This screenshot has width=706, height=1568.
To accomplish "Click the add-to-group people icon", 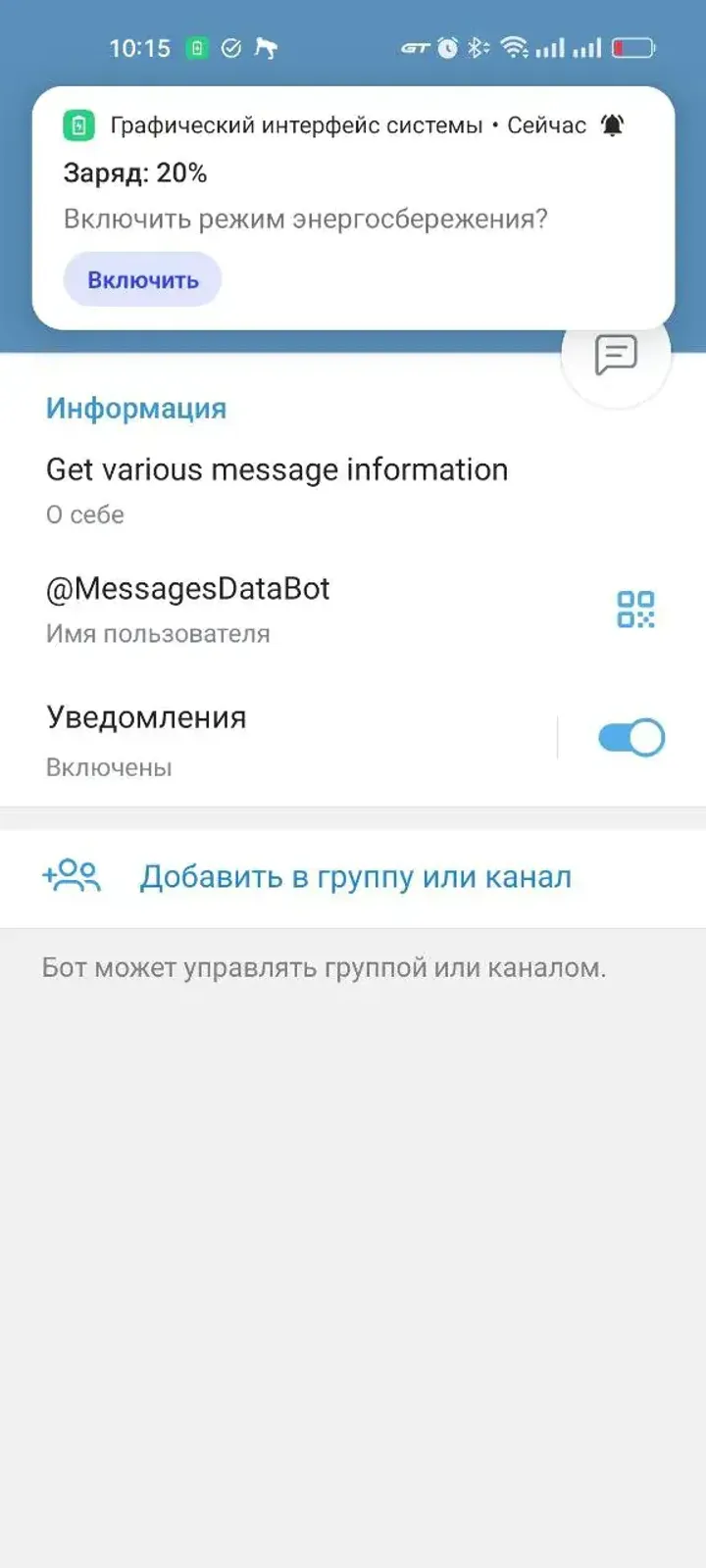I will [74, 877].
